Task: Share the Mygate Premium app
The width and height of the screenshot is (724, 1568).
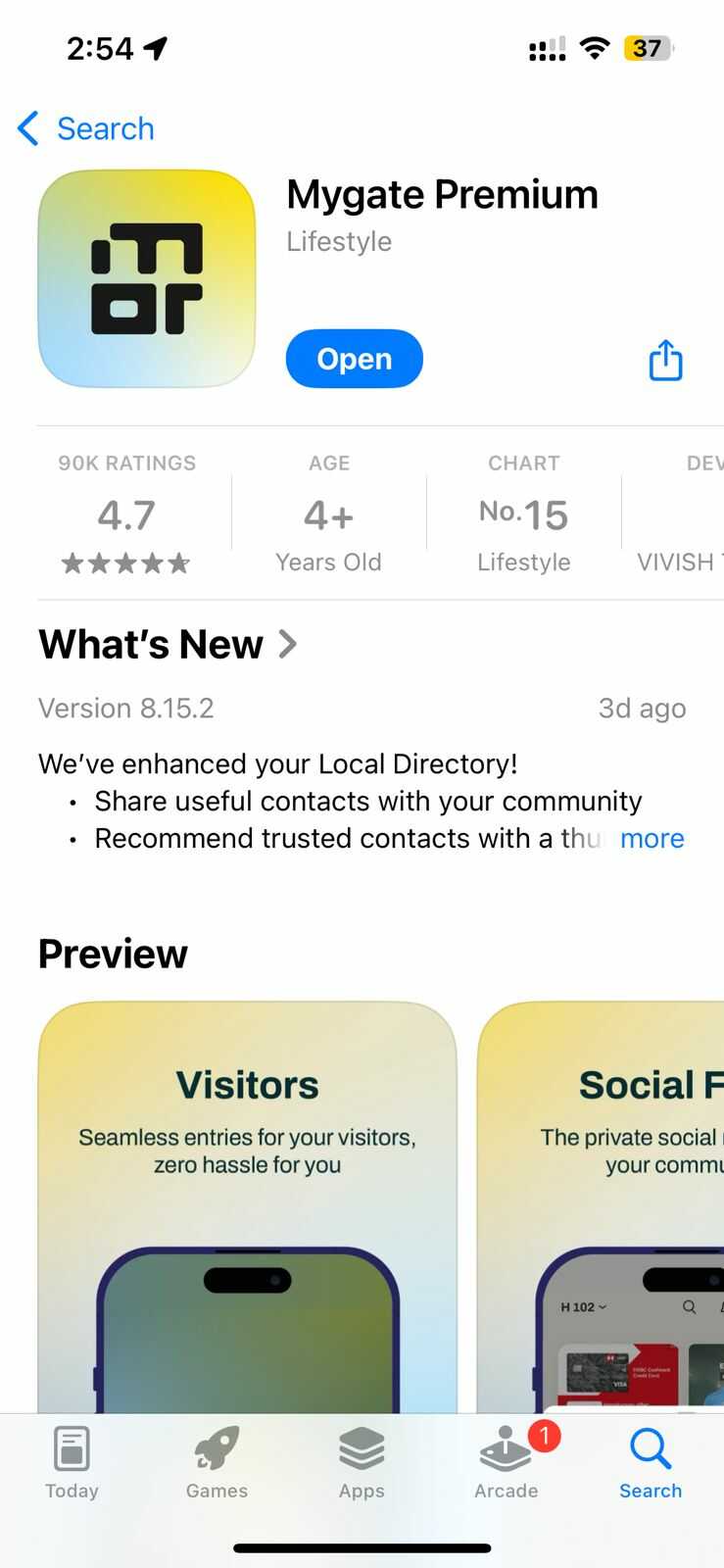Action: coord(665,360)
